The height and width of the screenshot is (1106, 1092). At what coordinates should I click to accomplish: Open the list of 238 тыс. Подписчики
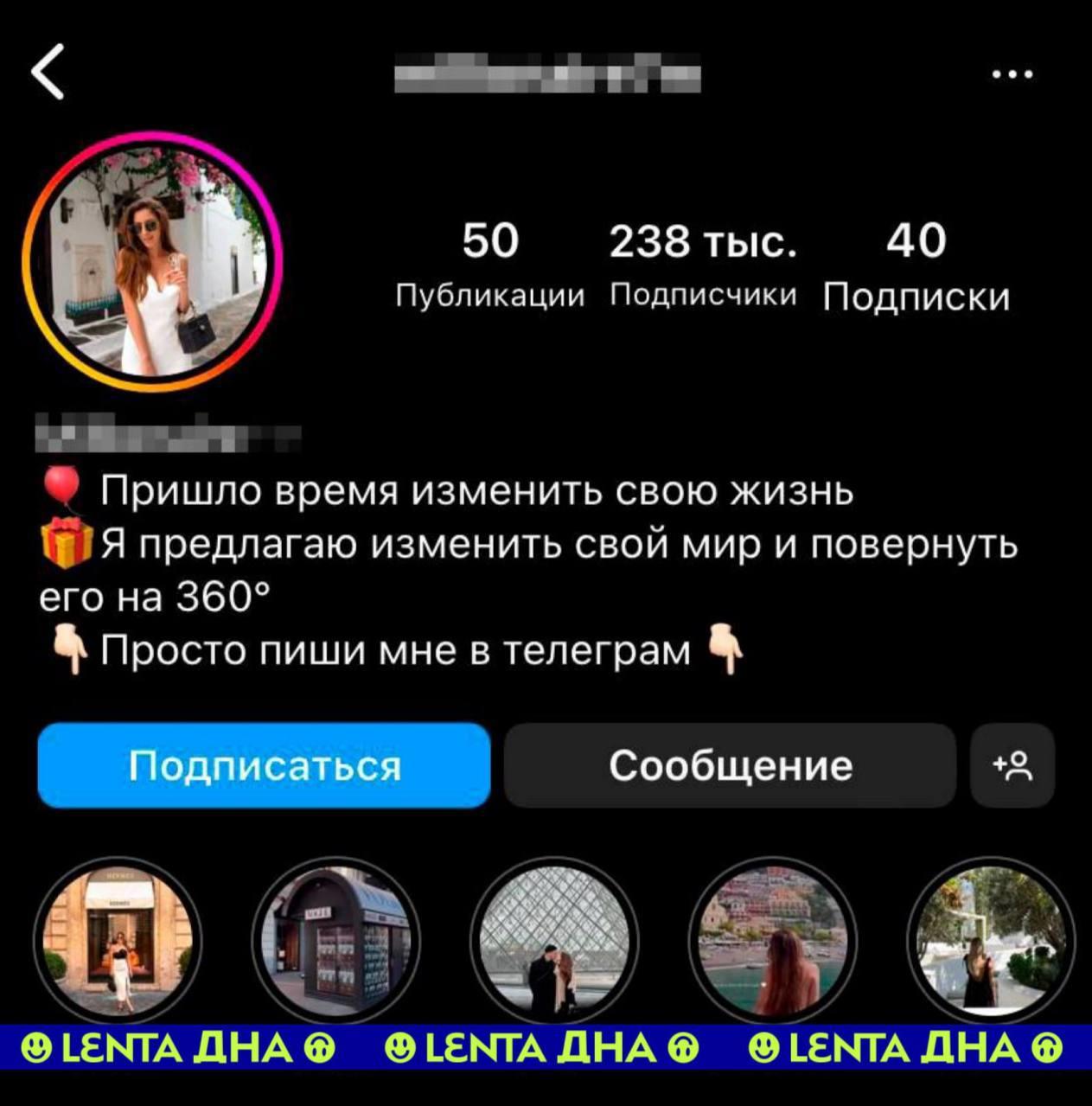(x=703, y=263)
